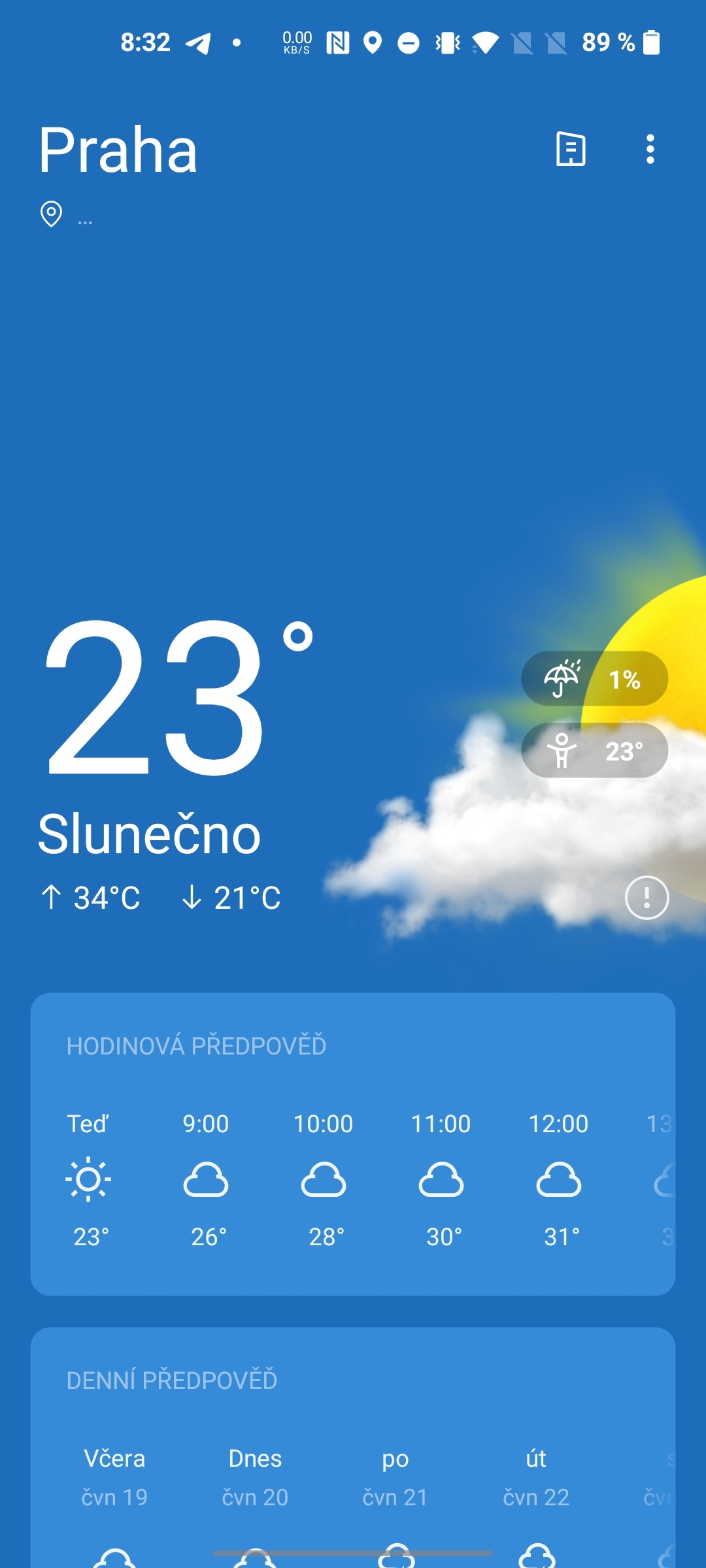Open the Praha location title
The width and height of the screenshot is (706, 1568).
118,150
